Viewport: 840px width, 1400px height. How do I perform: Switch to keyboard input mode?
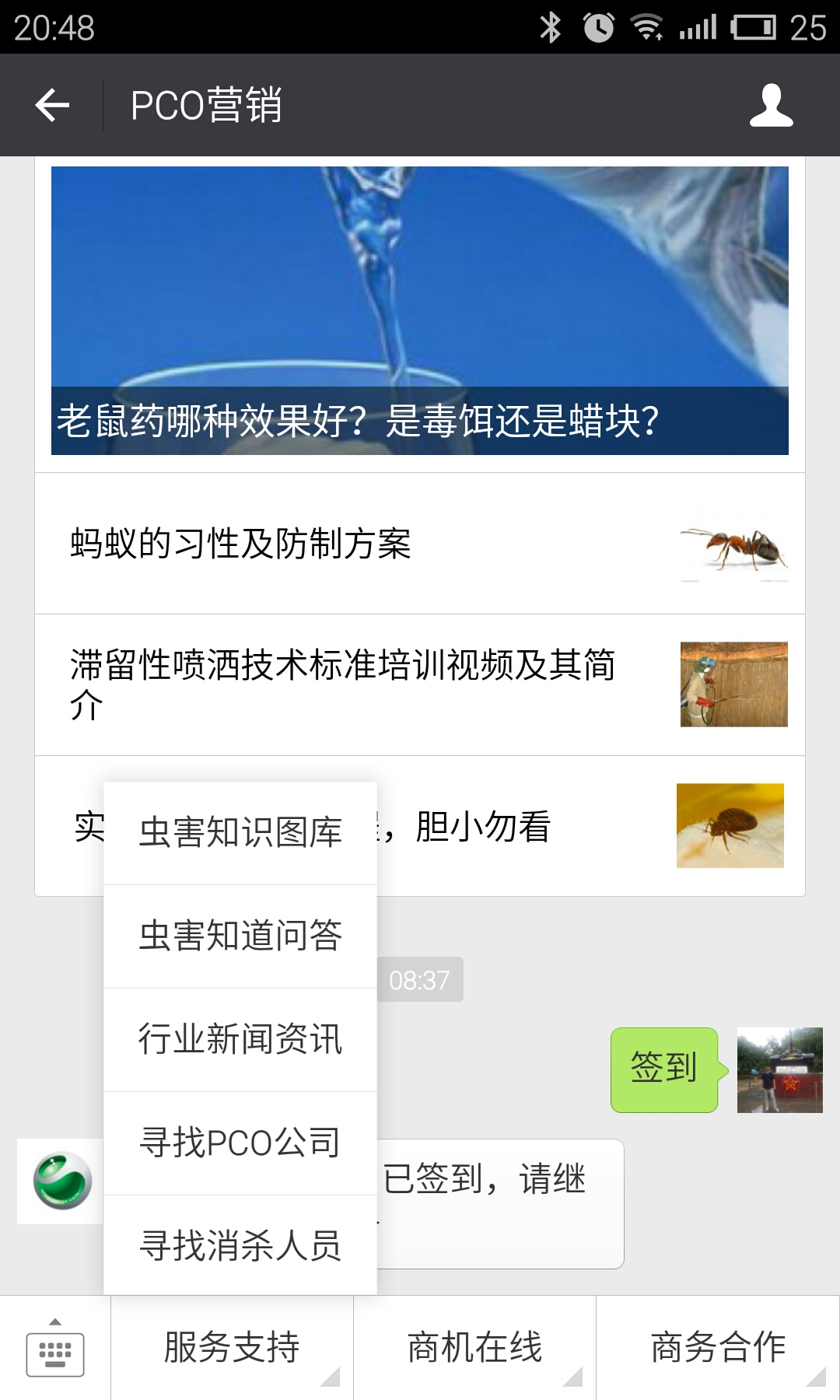click(x=55, y=1349)
